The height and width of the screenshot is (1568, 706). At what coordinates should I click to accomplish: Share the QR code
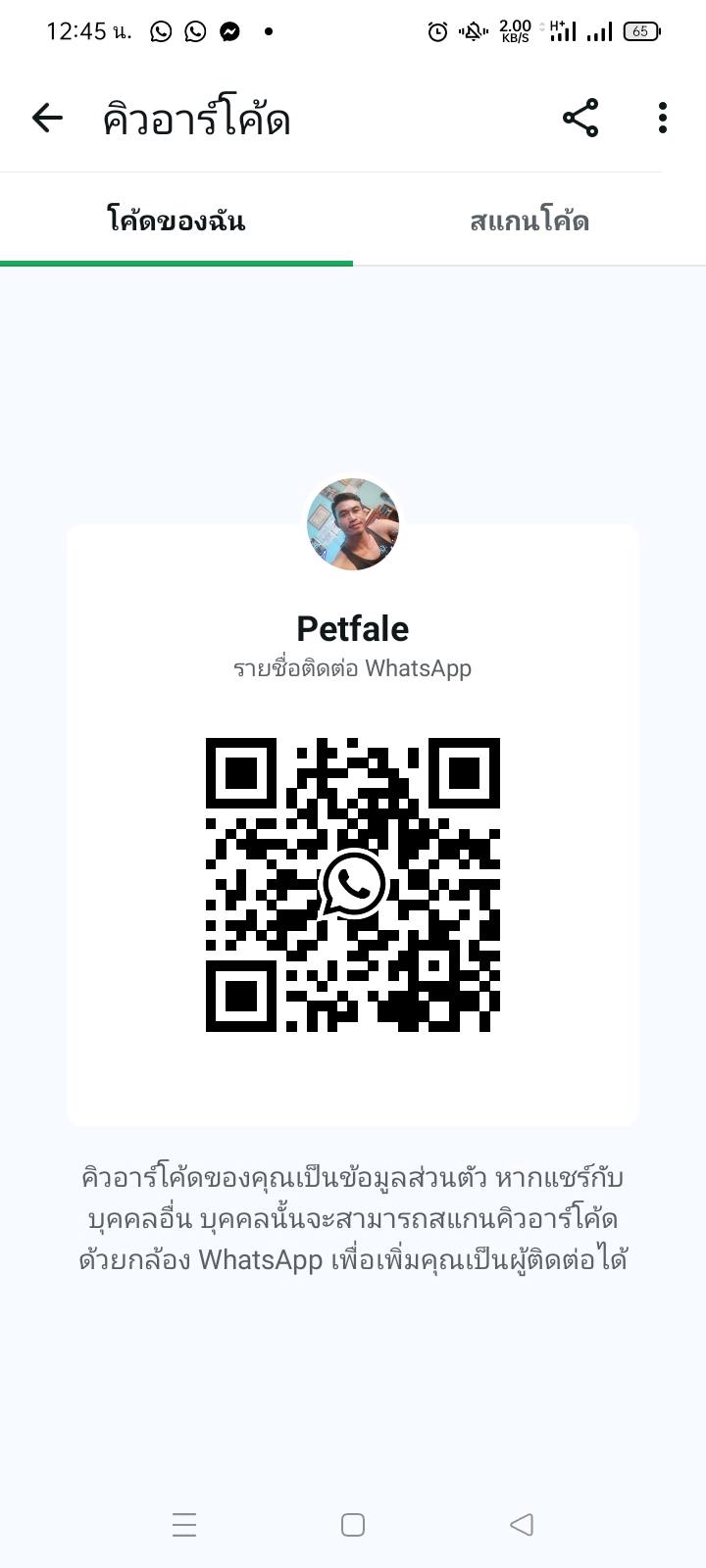580,119
